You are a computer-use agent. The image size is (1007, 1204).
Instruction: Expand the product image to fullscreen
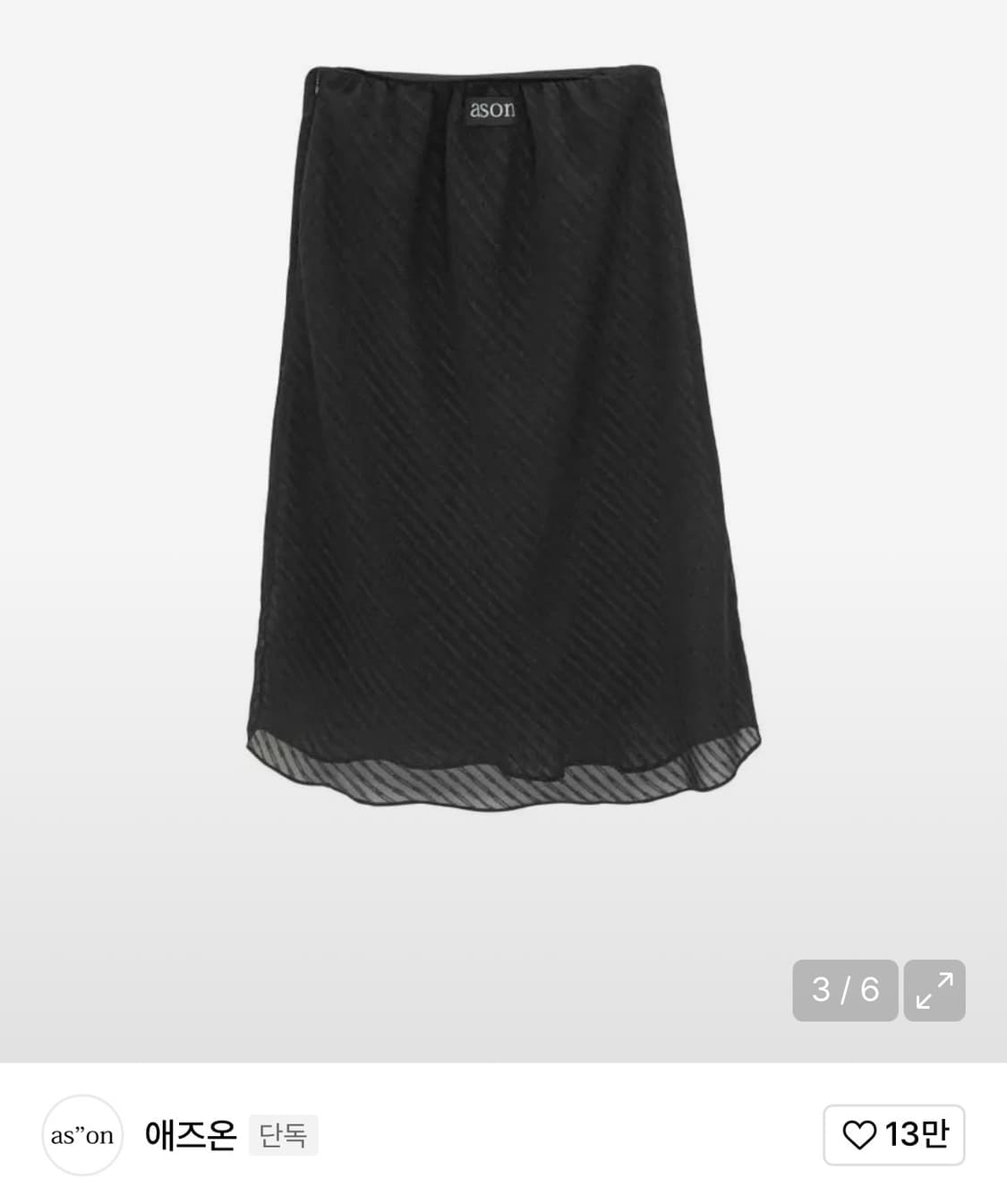[x=934, y=990]
